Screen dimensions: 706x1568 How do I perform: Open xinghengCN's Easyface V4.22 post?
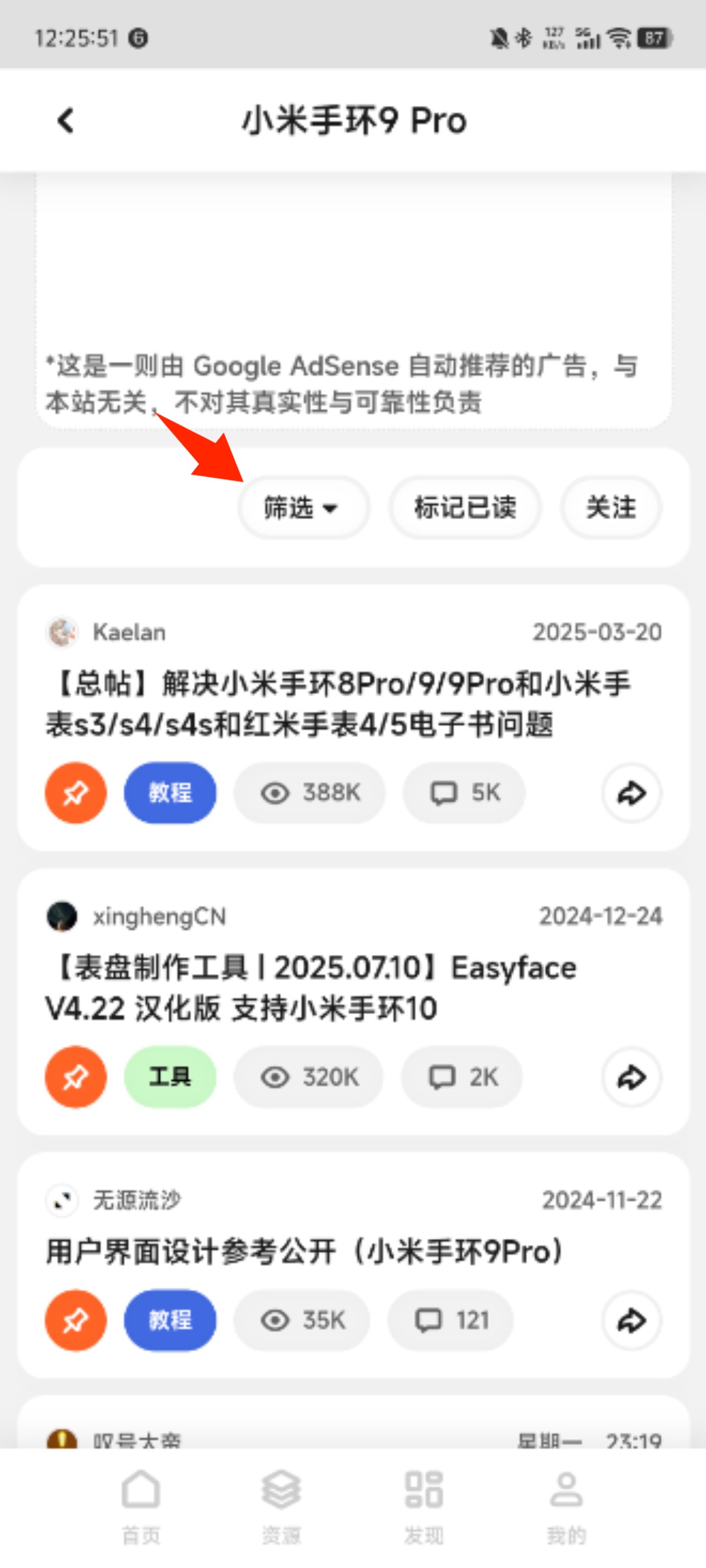(310, 987)
